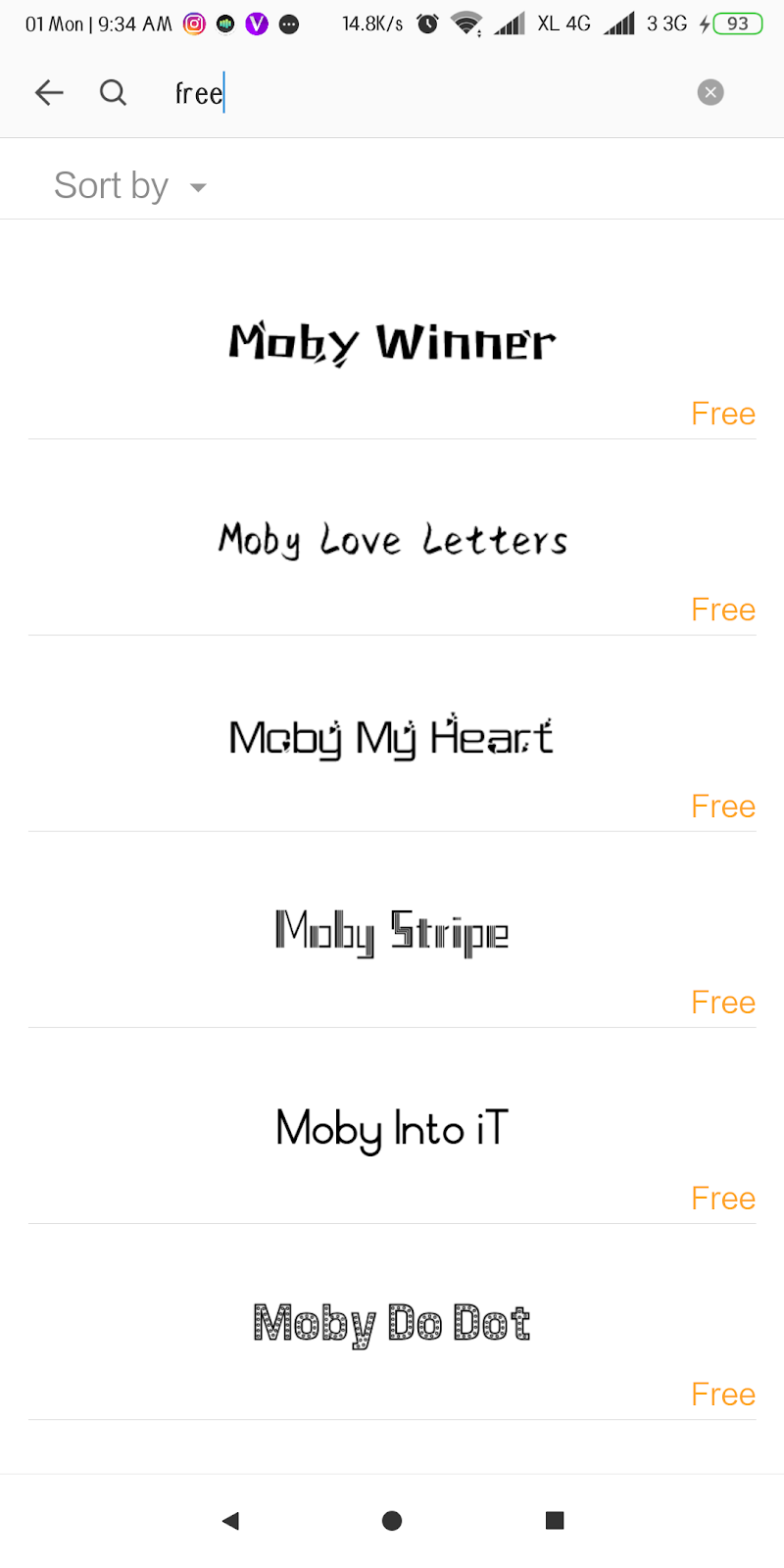Open the Moby Stripe font
Image resolution: width=784 pixels, height=1568 pixels.
(x=392, y=932)
